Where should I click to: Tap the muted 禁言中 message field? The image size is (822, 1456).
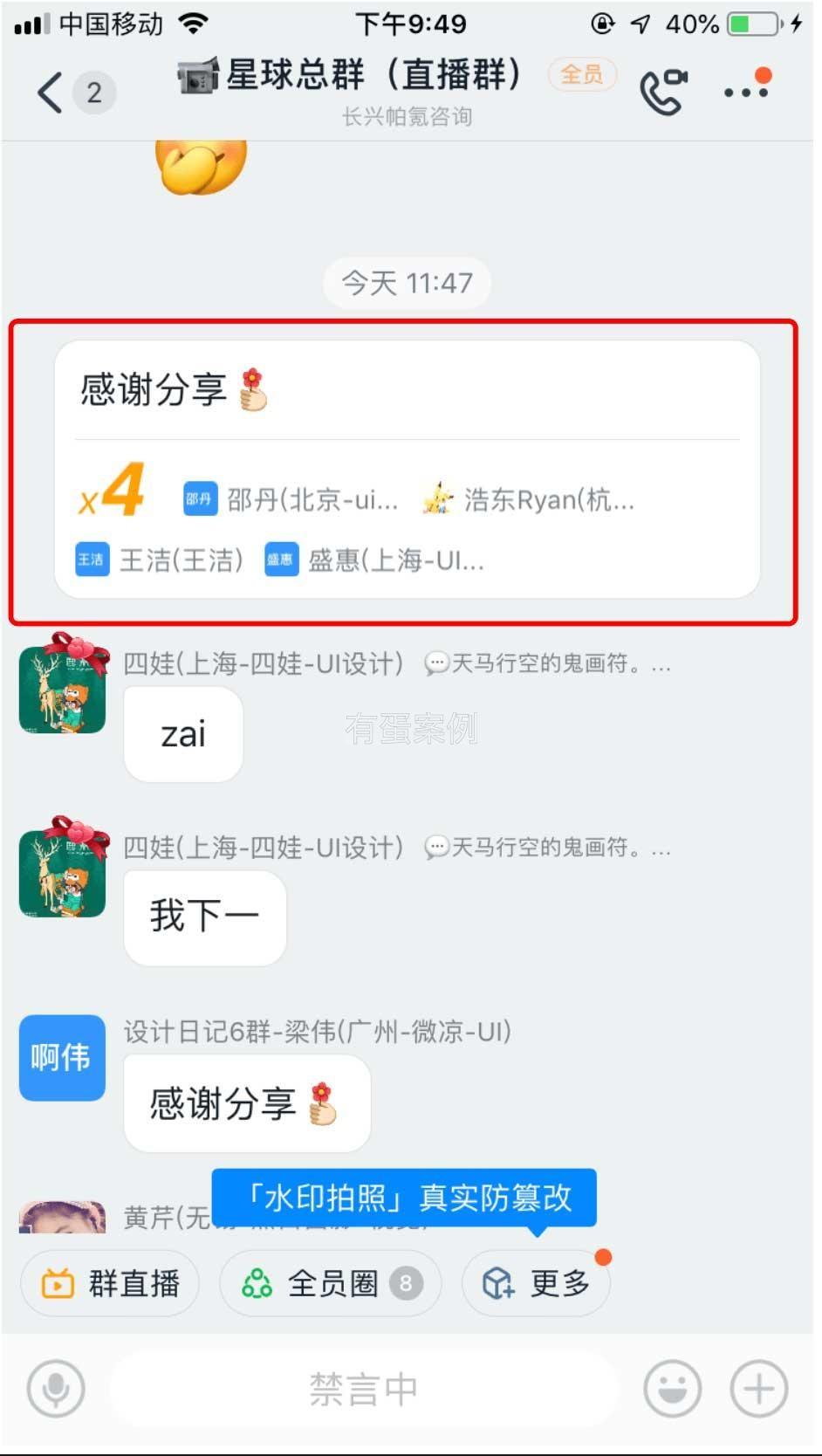(x=365, y=1388)
